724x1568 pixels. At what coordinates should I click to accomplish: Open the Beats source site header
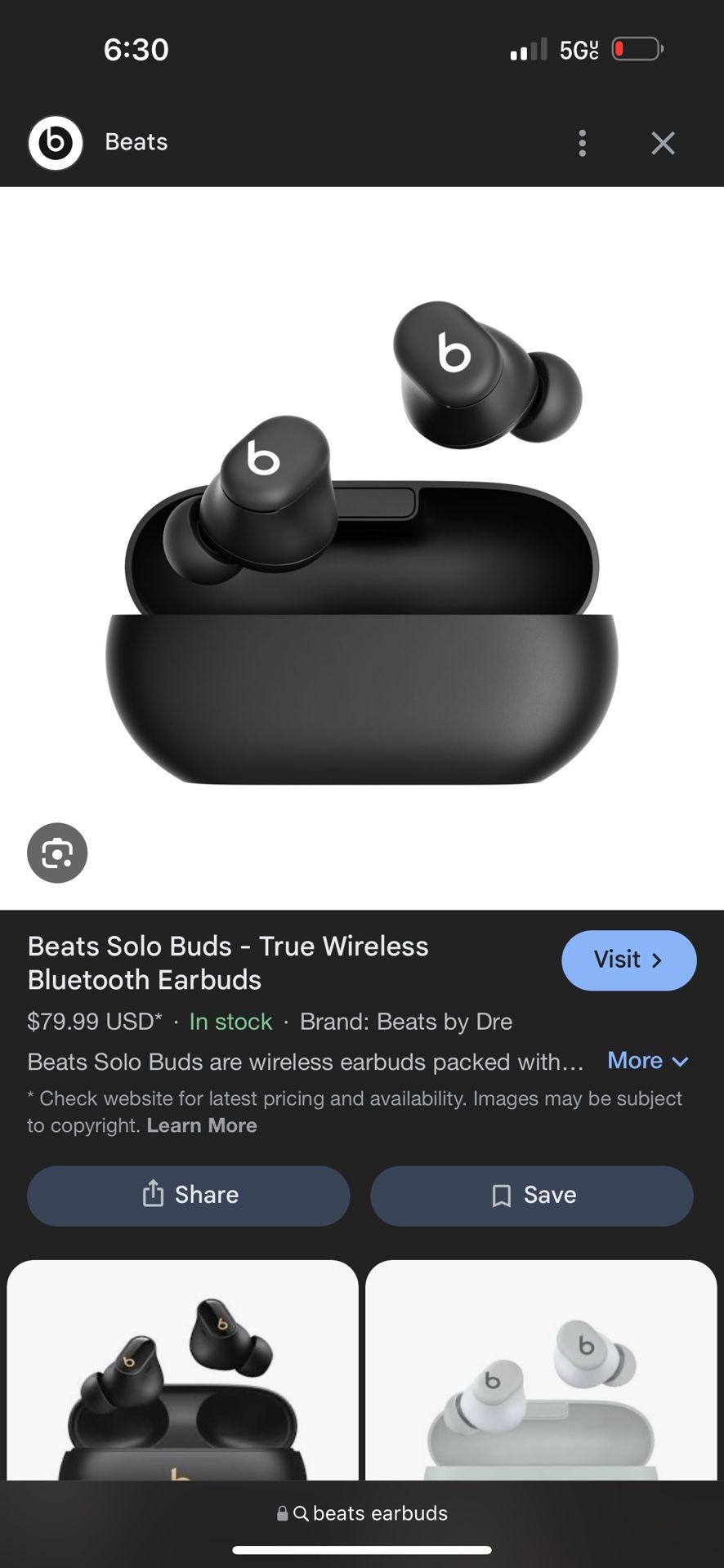(136, 142)
